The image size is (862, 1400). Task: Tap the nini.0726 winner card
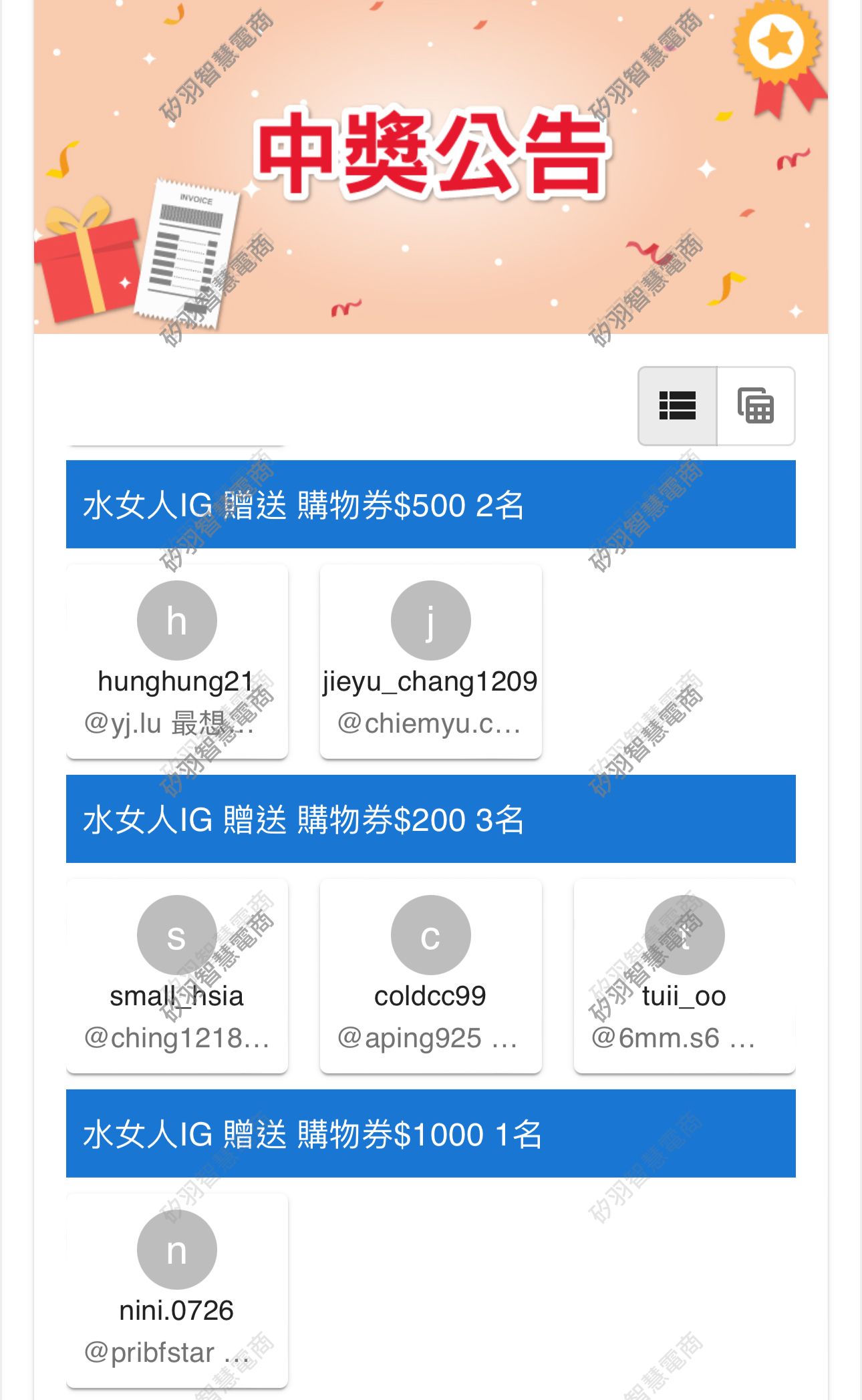click(177, 1290)
